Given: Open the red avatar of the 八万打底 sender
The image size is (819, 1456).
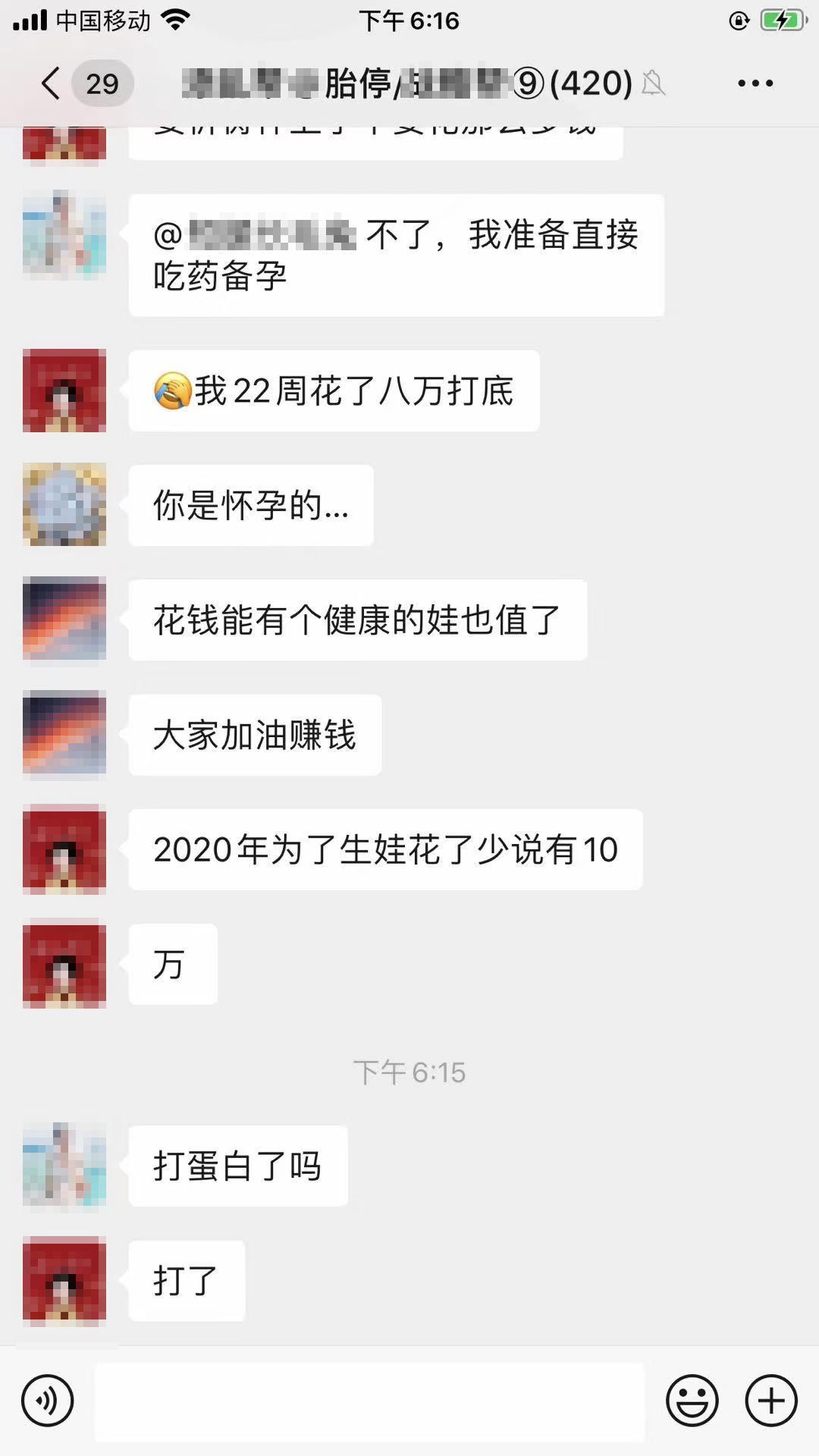Looking at the screenshot, I should (x=64, y=390).
